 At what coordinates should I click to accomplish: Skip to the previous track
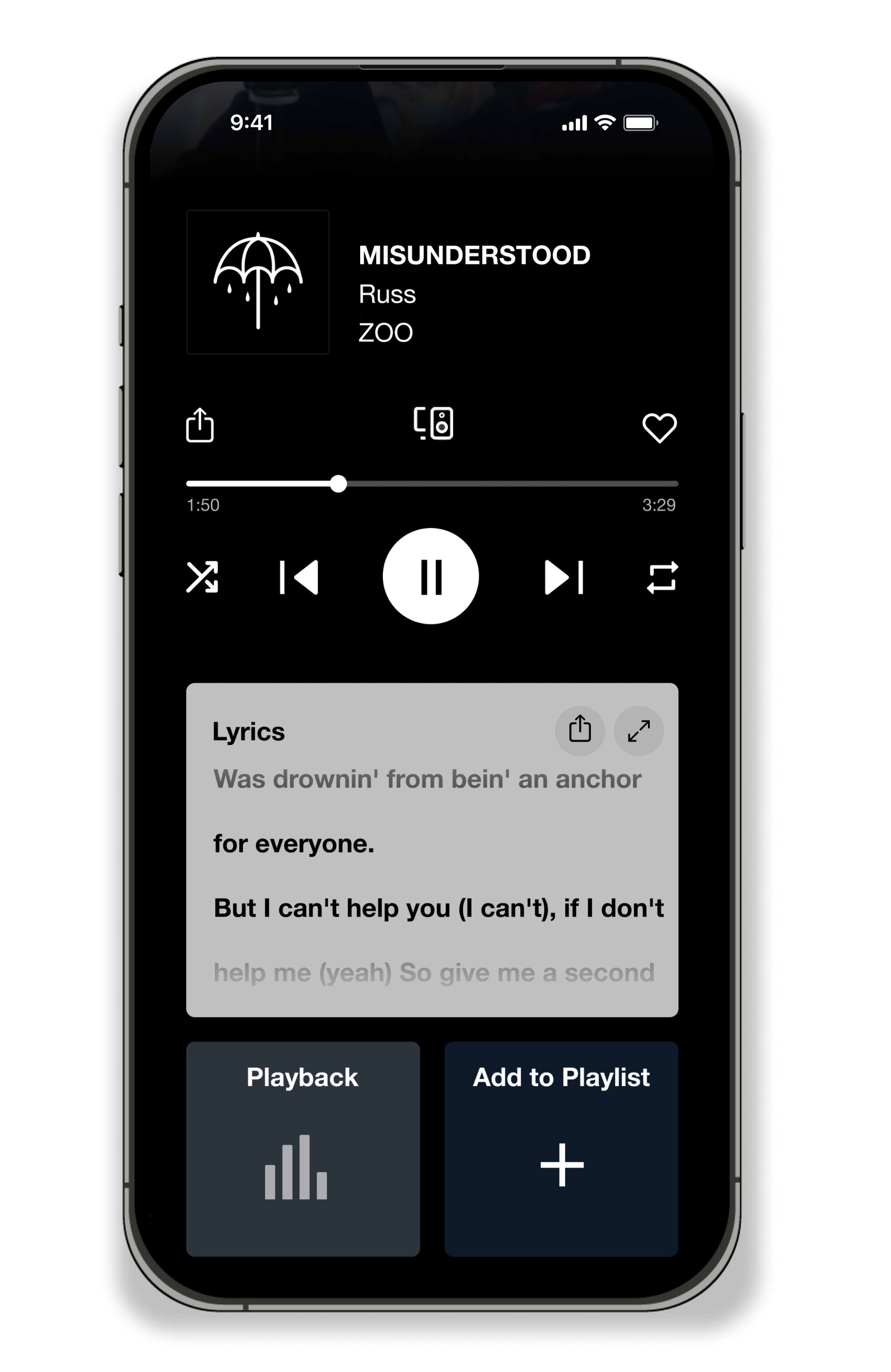tap(299, 576)
